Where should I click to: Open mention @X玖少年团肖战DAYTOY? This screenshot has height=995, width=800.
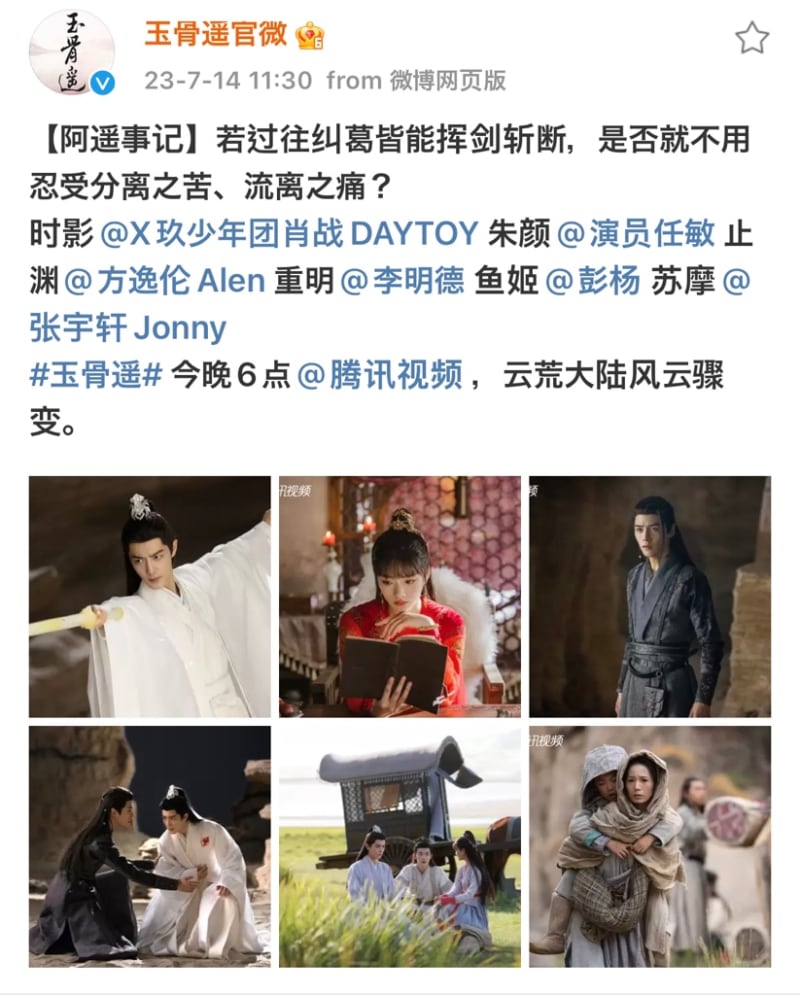click(290, 233)
